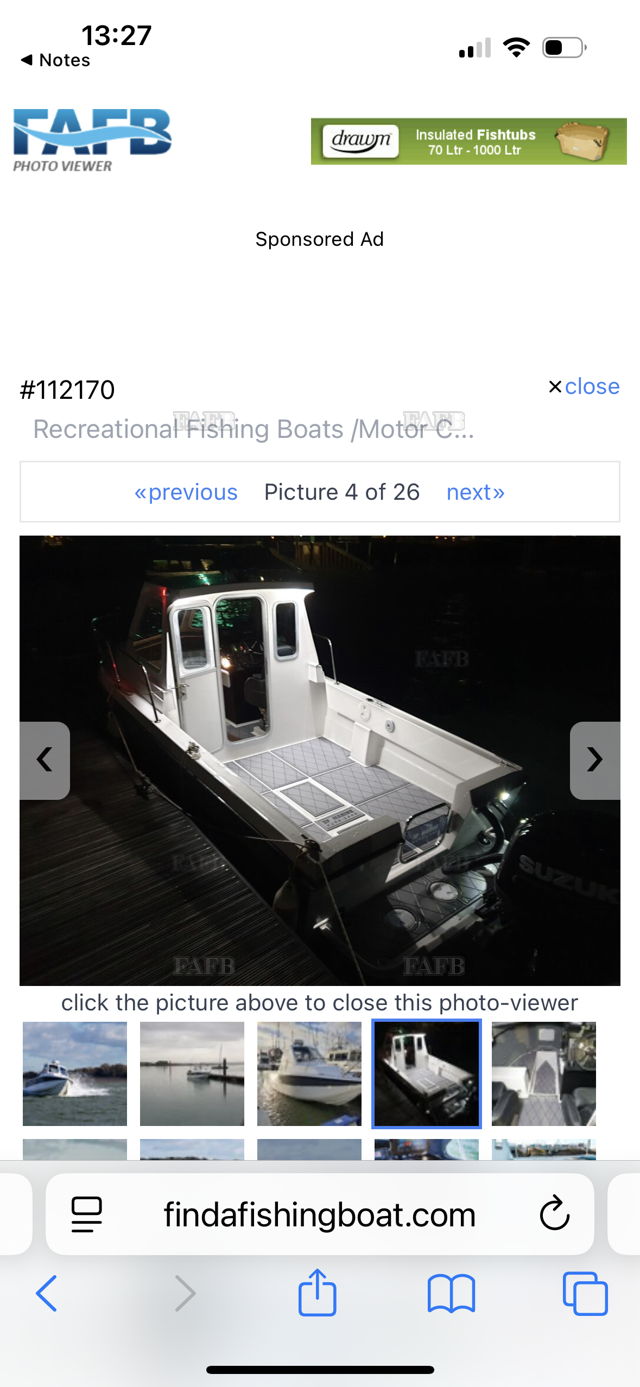Viewport: 640px width, 1387px height.
Task: Show all open Safari tabs
Action: coord(585,1293)
